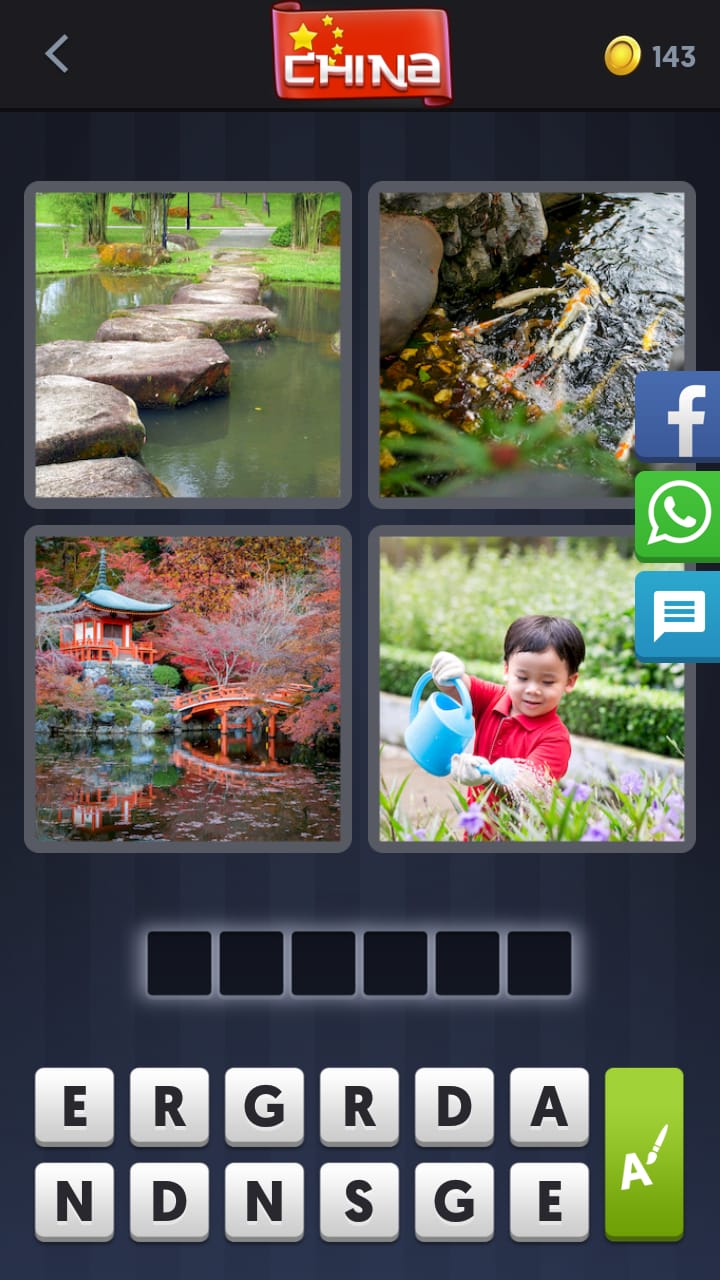Select the letter S tile

tap(359, 1201)
